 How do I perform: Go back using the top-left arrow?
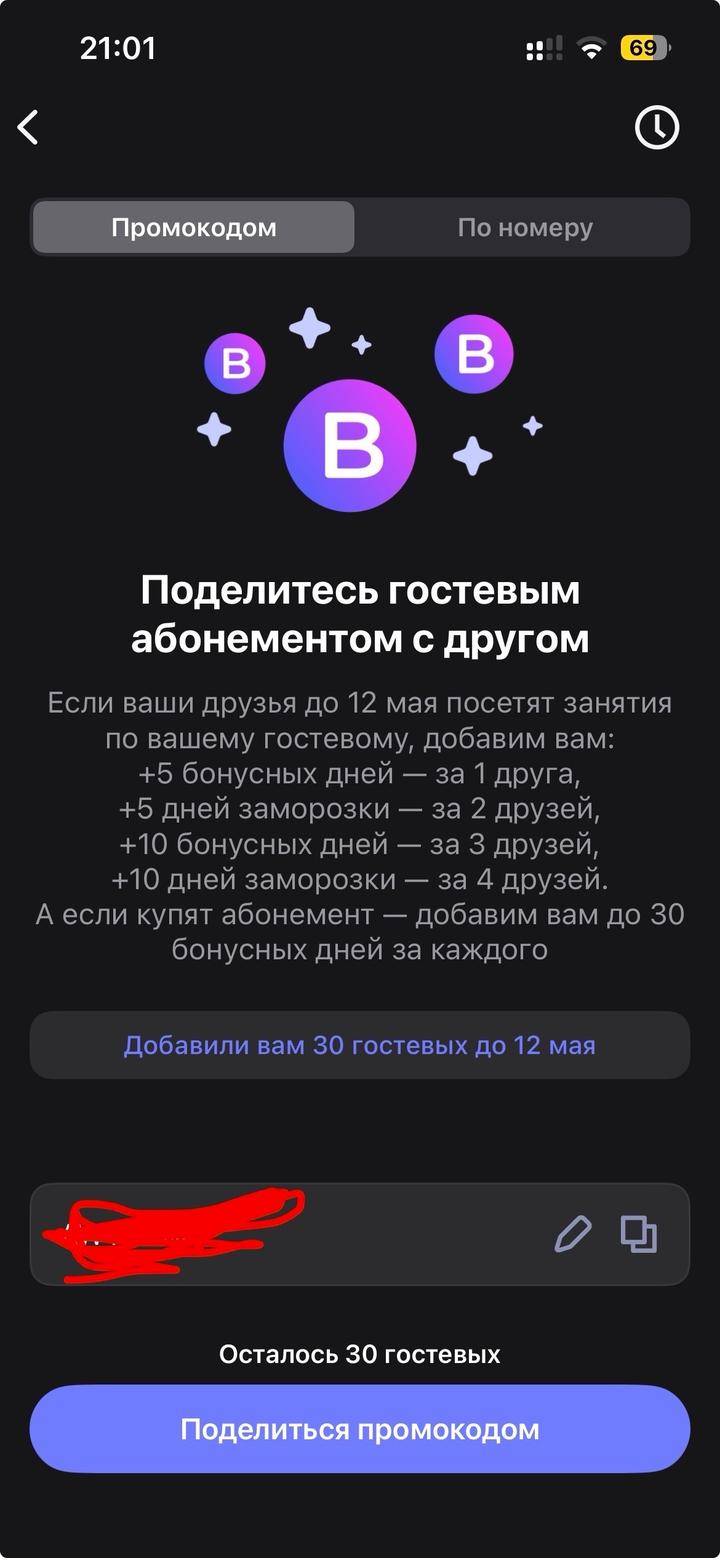click(28, 128)
